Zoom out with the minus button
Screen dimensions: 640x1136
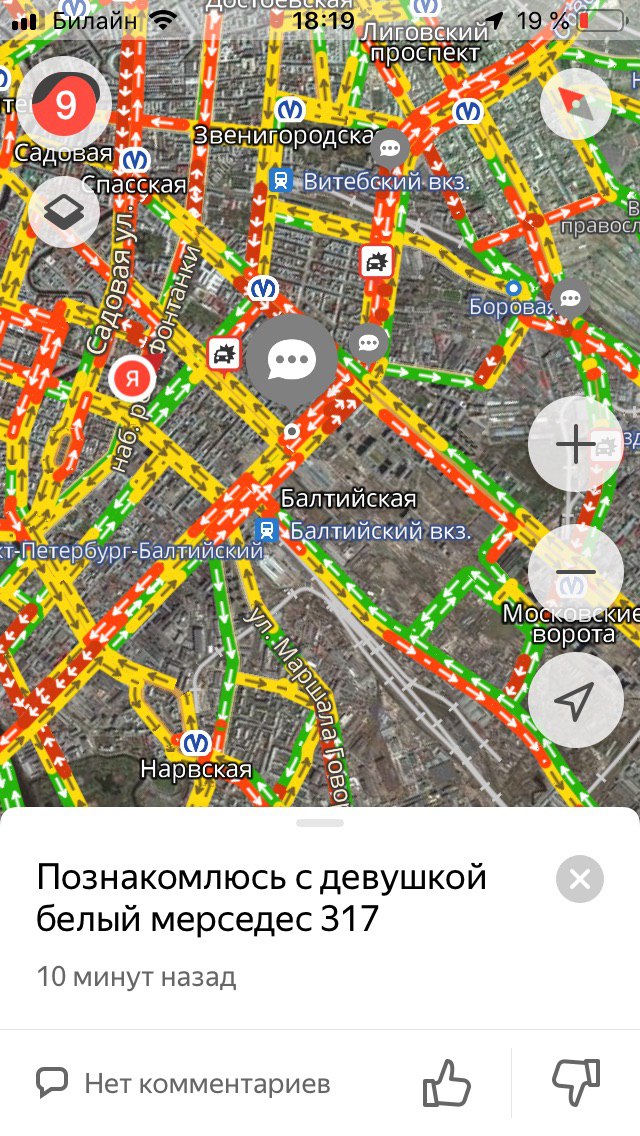tap(575, 572)
